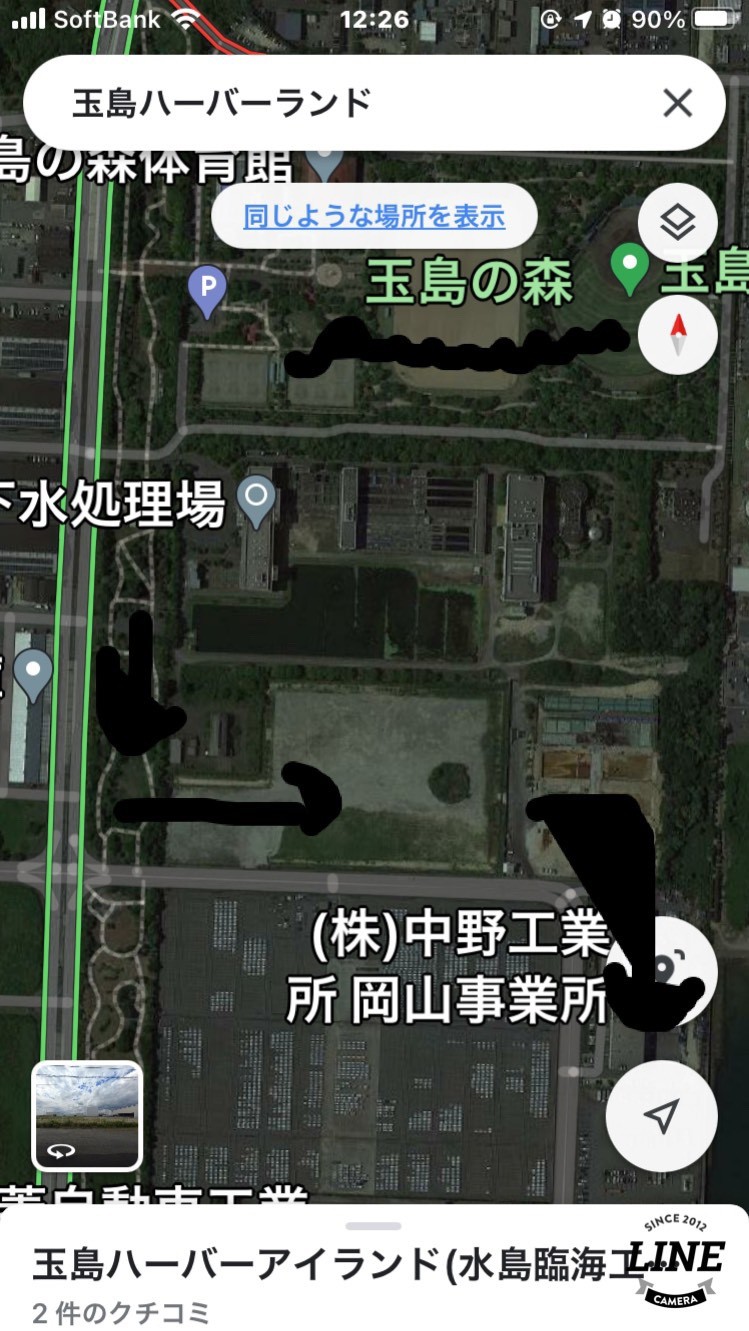This screenshot has height=1331, width=749.
Task: Clear the 玉島ハーバーランド search with X
Action: (678, 103)
